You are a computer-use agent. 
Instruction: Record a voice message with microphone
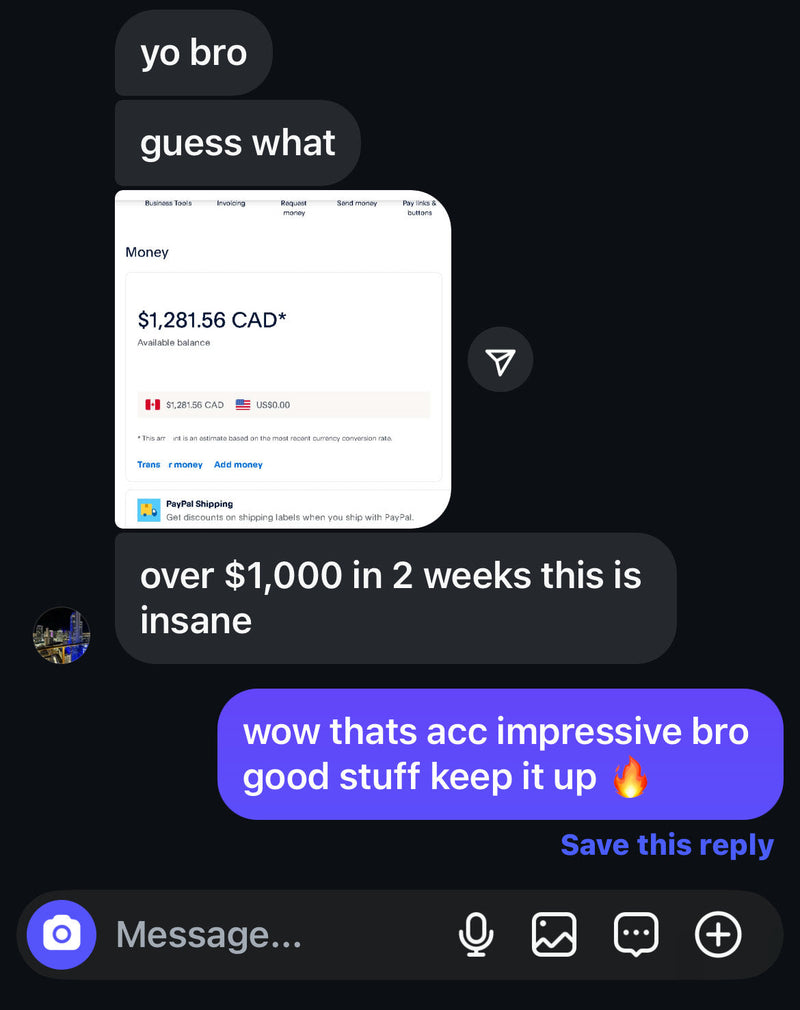point(476,935)
